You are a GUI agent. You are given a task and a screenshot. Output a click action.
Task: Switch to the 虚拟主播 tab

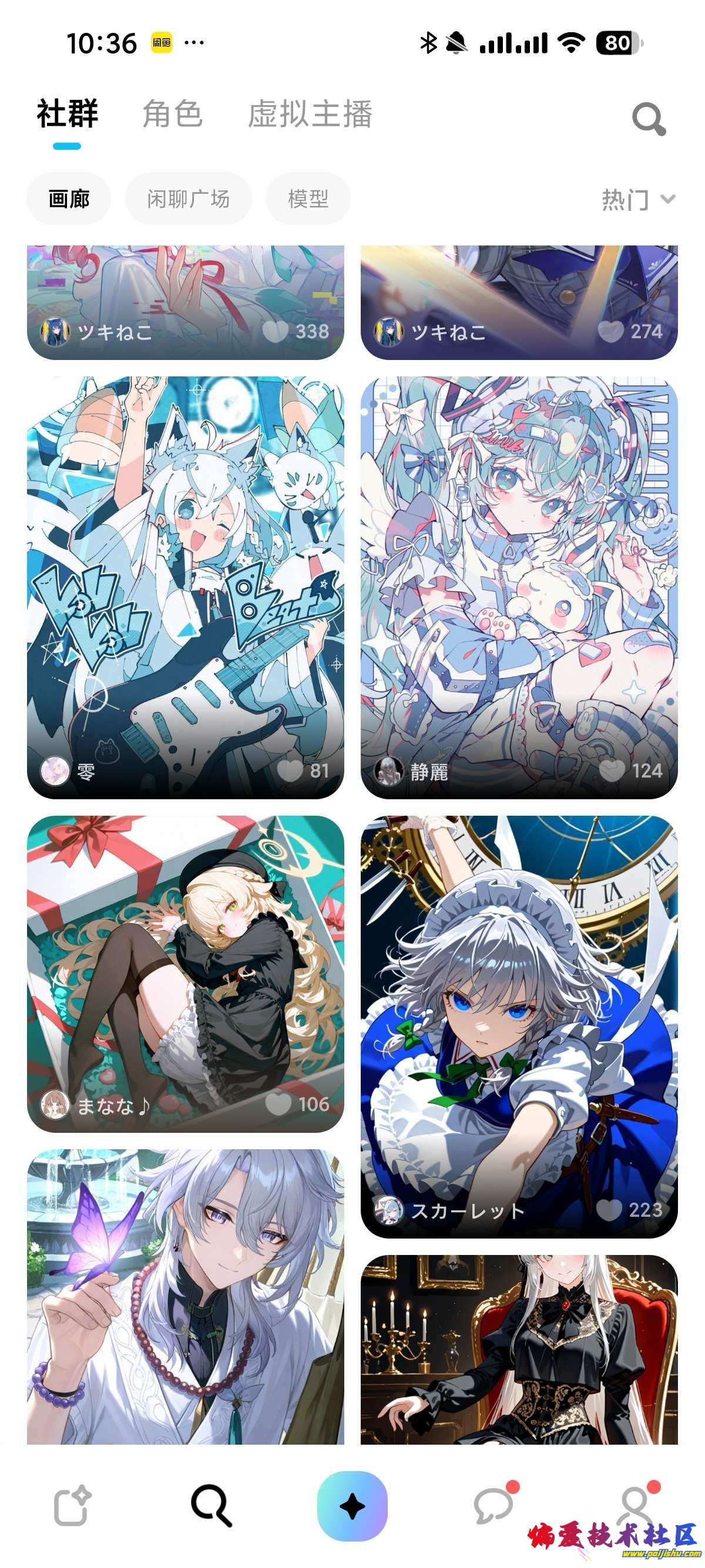tap(310, 115)
